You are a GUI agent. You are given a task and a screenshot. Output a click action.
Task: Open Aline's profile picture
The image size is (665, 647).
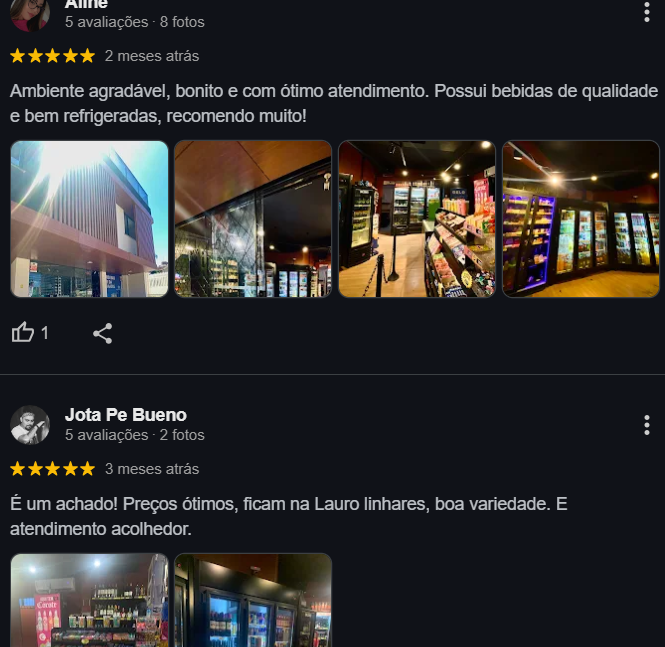(x=30, y=14)
